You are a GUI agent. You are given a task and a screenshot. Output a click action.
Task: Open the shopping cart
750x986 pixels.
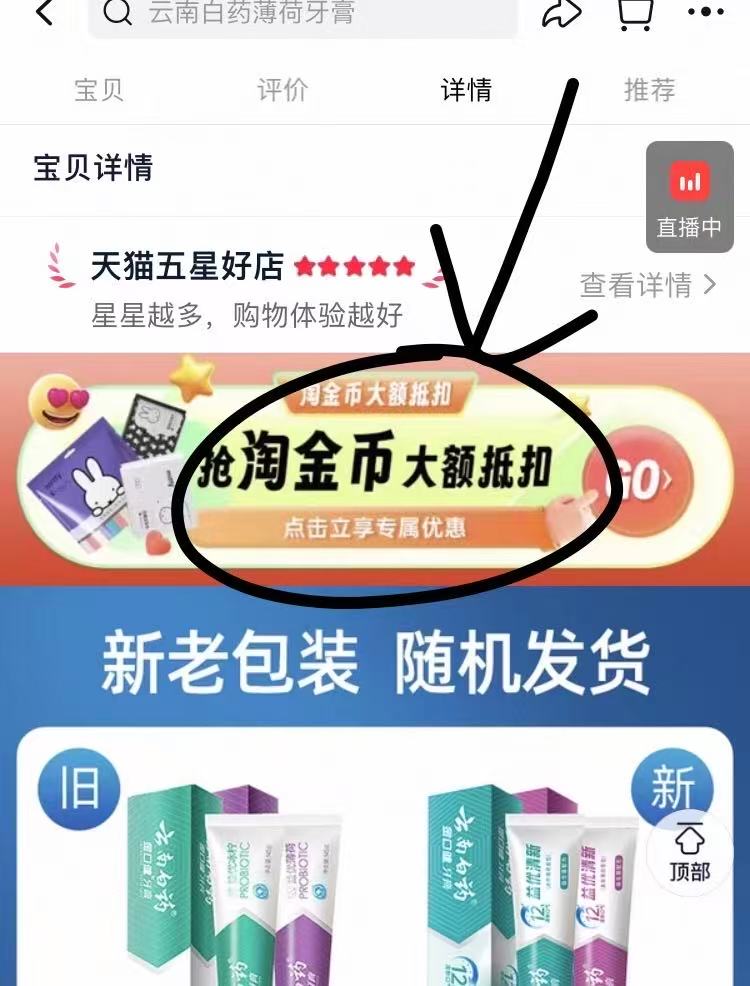(636, 12)
